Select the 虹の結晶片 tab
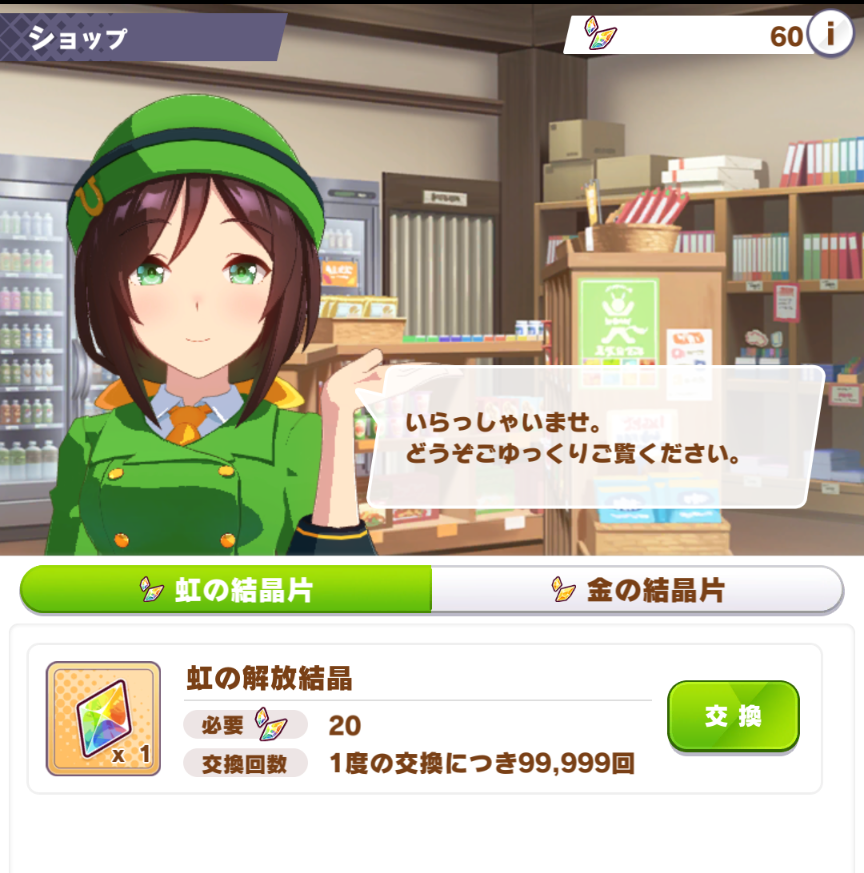Screen dimensions: 864x873 [x=227, y=589]
